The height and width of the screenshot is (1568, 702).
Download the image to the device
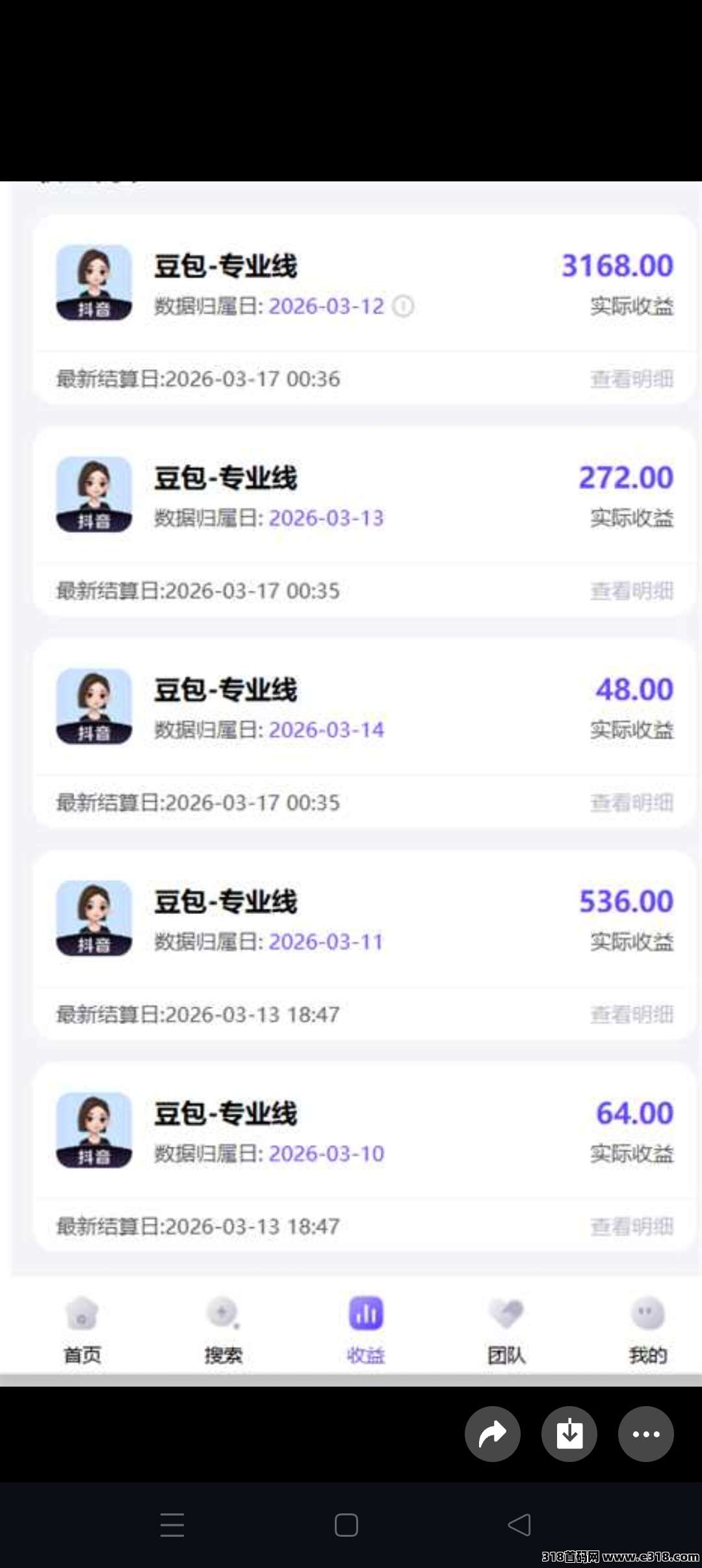click(x=569, y=1433)
